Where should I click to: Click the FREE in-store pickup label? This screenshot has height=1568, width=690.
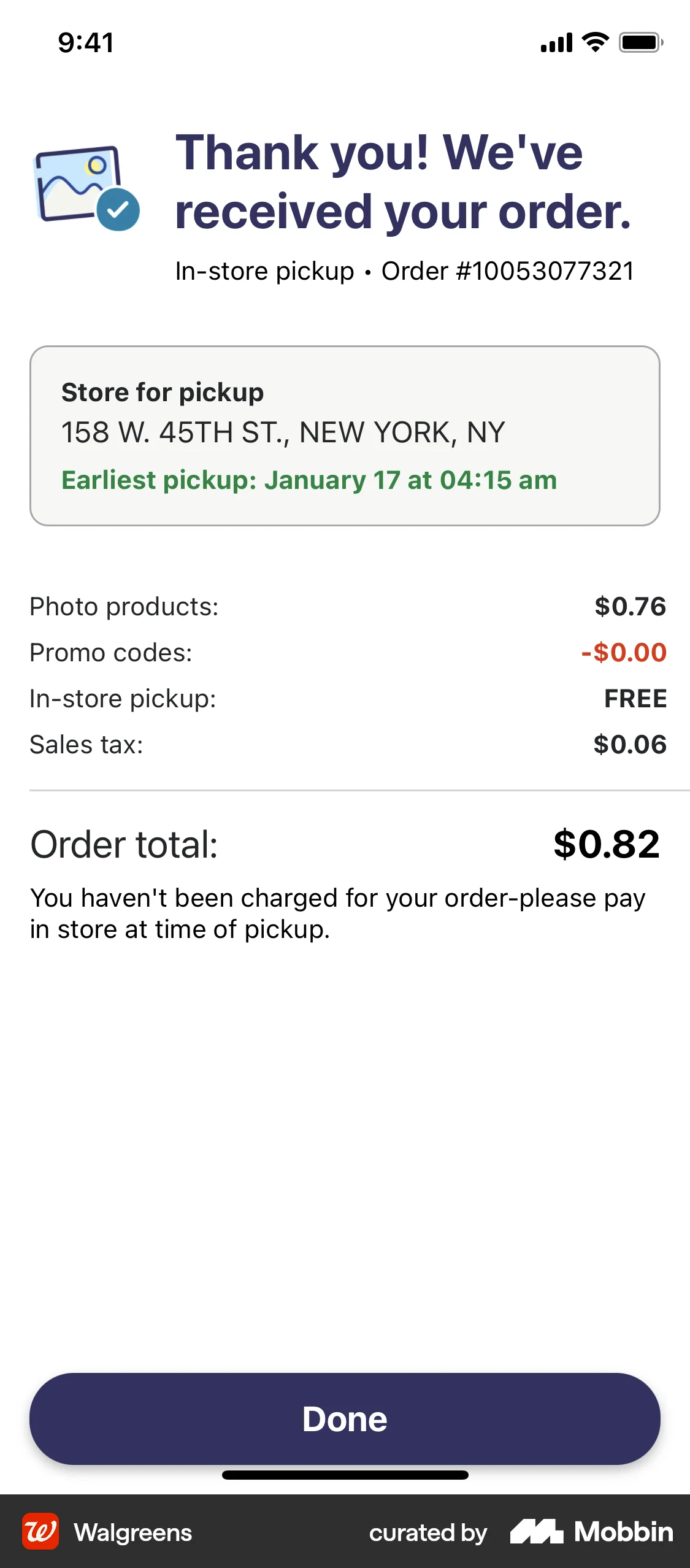(635, 698)
